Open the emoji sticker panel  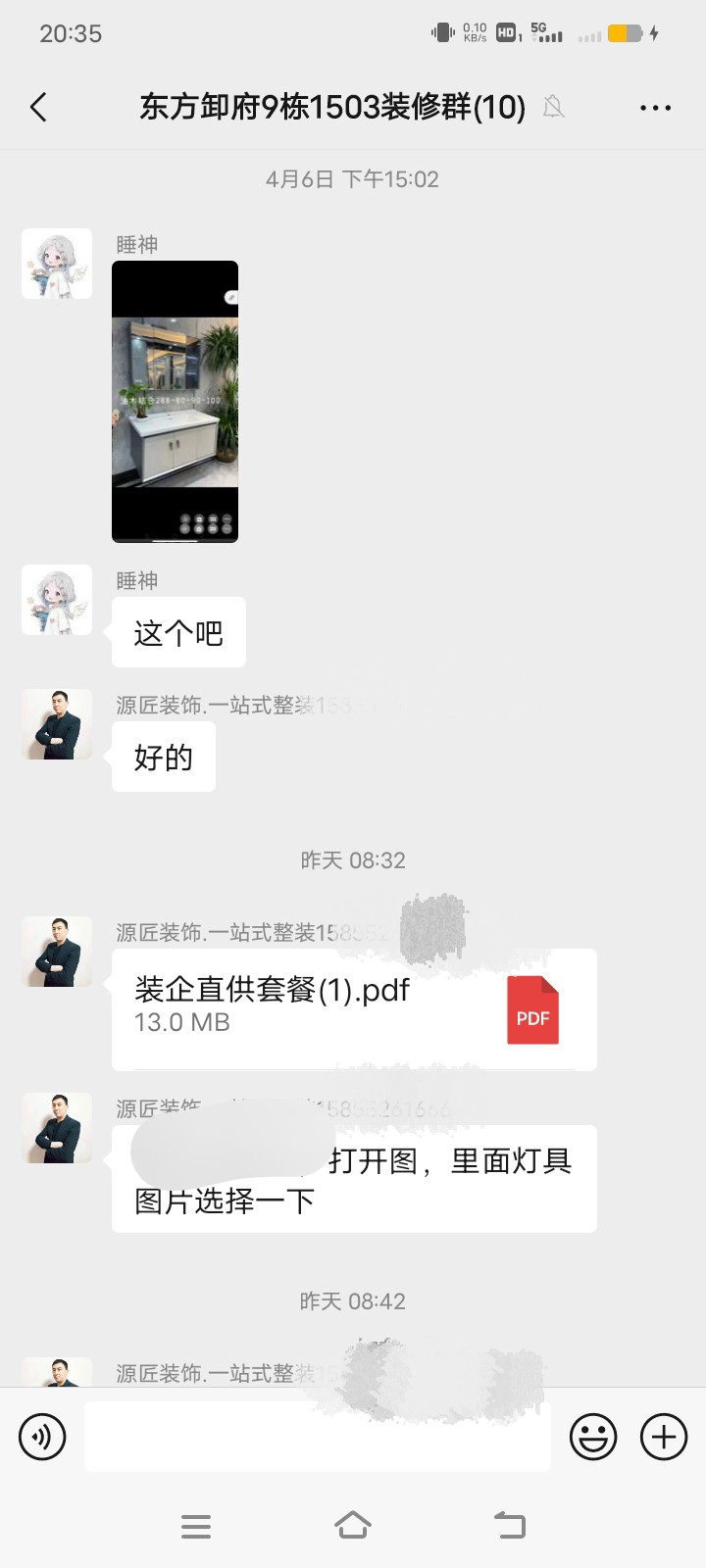(593, 1437)
